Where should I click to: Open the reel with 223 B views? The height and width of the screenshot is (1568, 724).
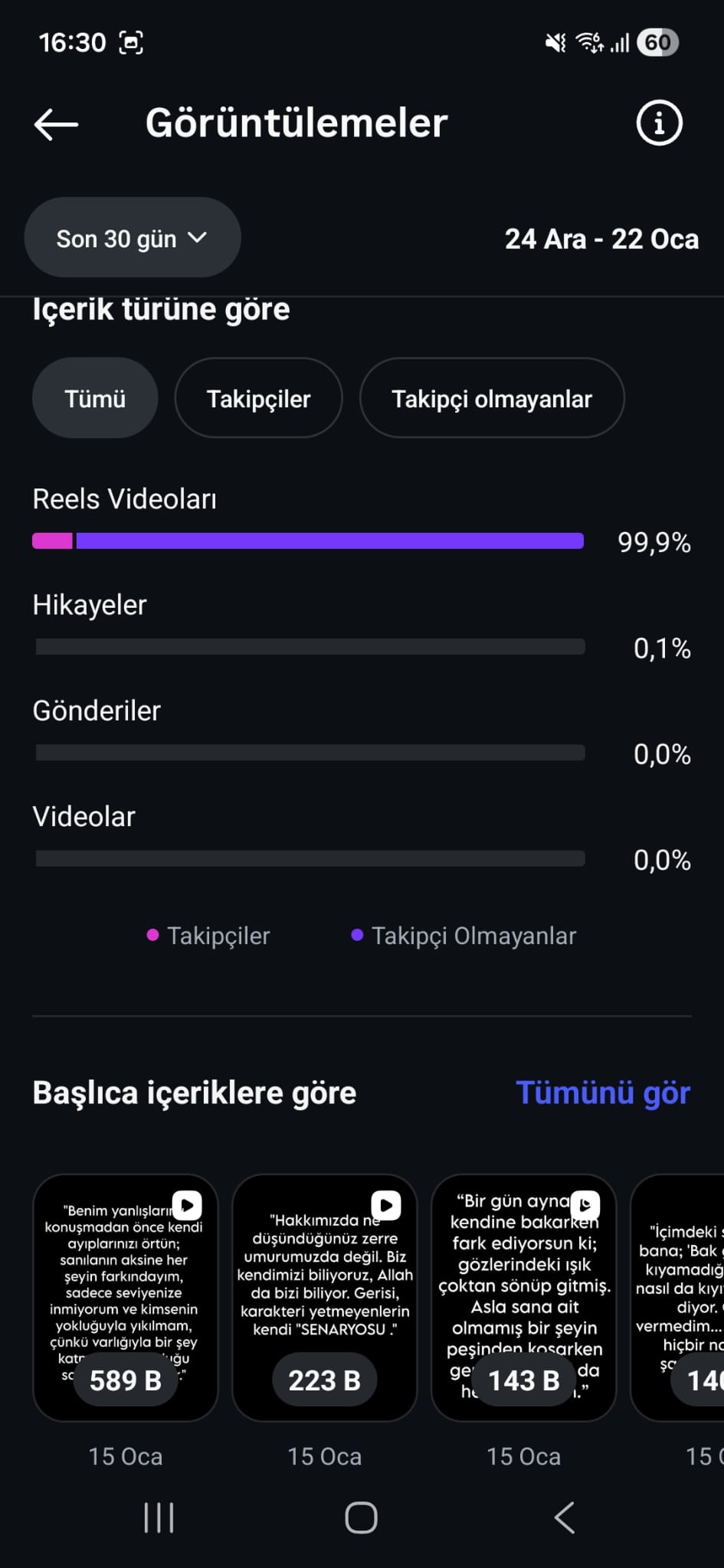click(325, 1298)
